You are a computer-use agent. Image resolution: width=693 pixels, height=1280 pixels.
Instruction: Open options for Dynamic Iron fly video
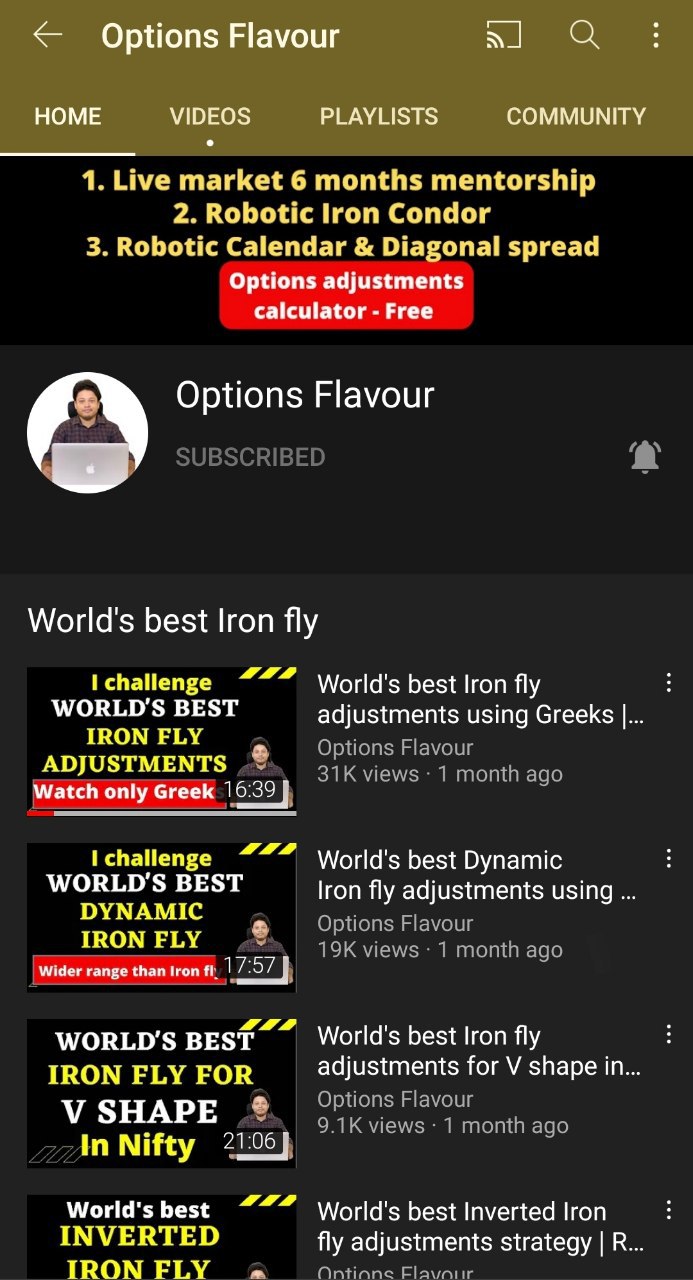tap(668, 860)
